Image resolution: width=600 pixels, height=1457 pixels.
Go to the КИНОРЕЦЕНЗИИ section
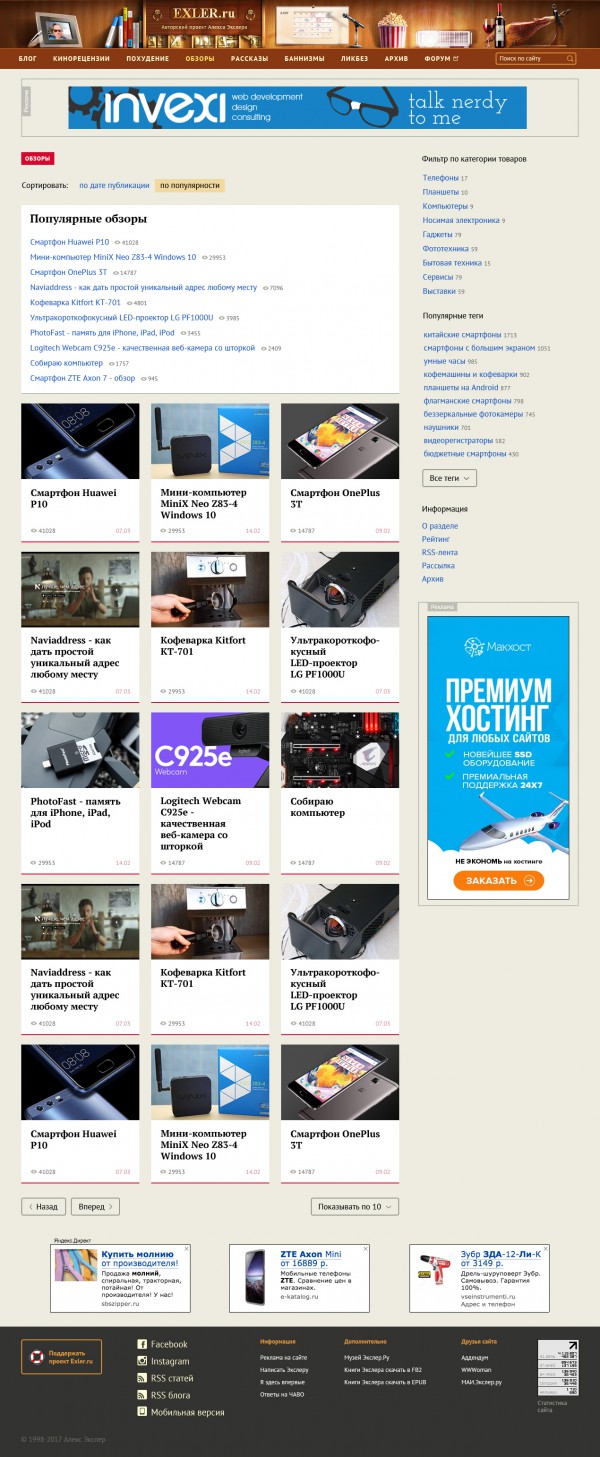click(81, 59)
